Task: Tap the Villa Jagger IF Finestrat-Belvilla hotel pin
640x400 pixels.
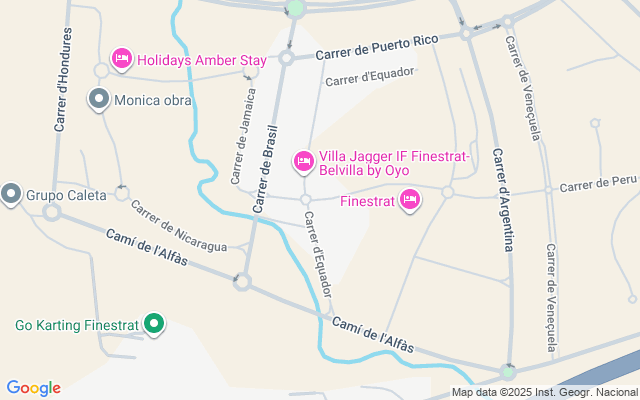Action: 304,161
